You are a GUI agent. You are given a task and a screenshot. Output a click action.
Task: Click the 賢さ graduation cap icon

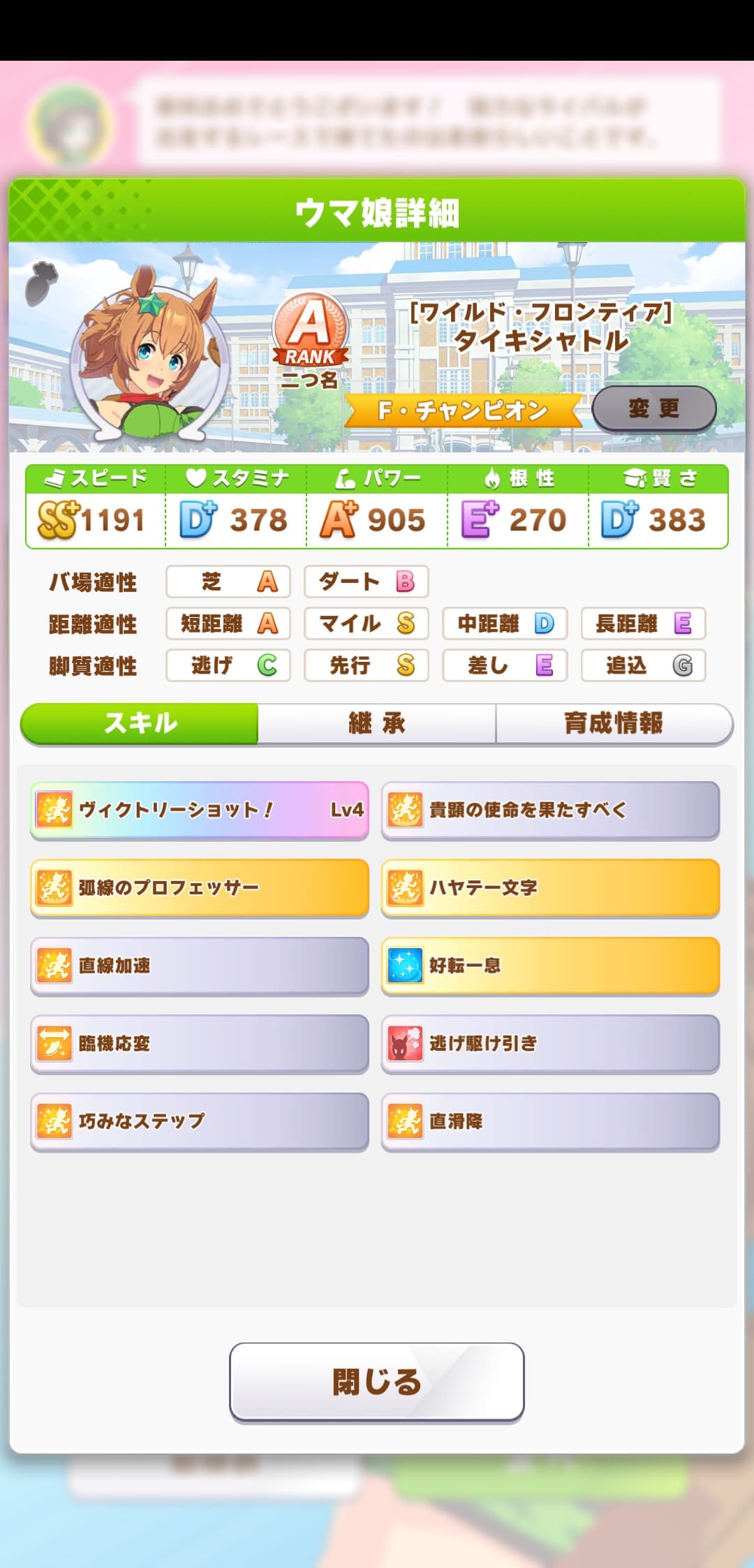click(634, 478)
